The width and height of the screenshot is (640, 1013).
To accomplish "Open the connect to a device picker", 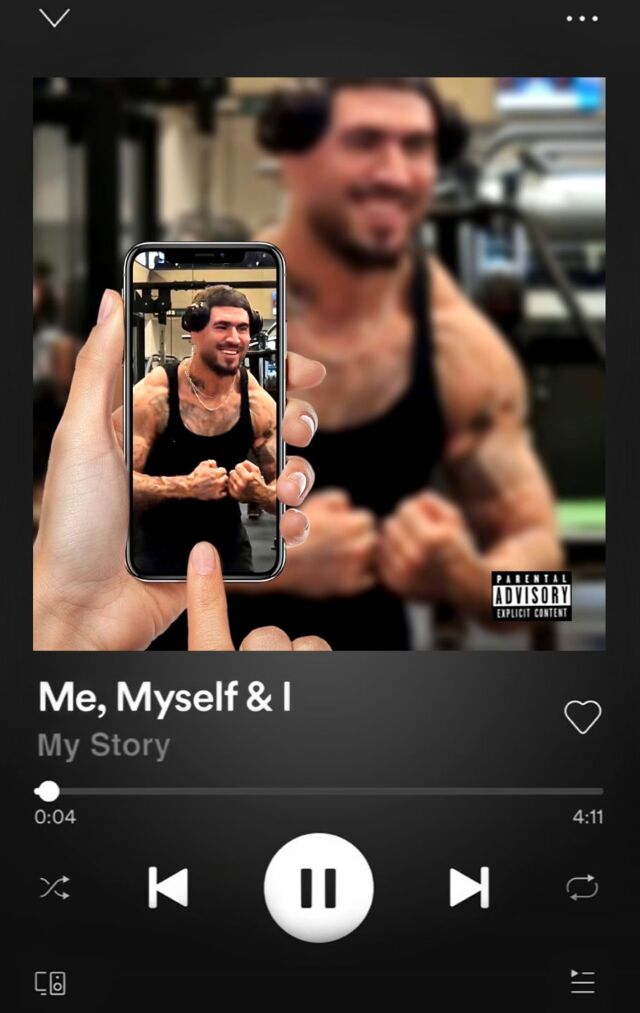I will coord(51,982).
